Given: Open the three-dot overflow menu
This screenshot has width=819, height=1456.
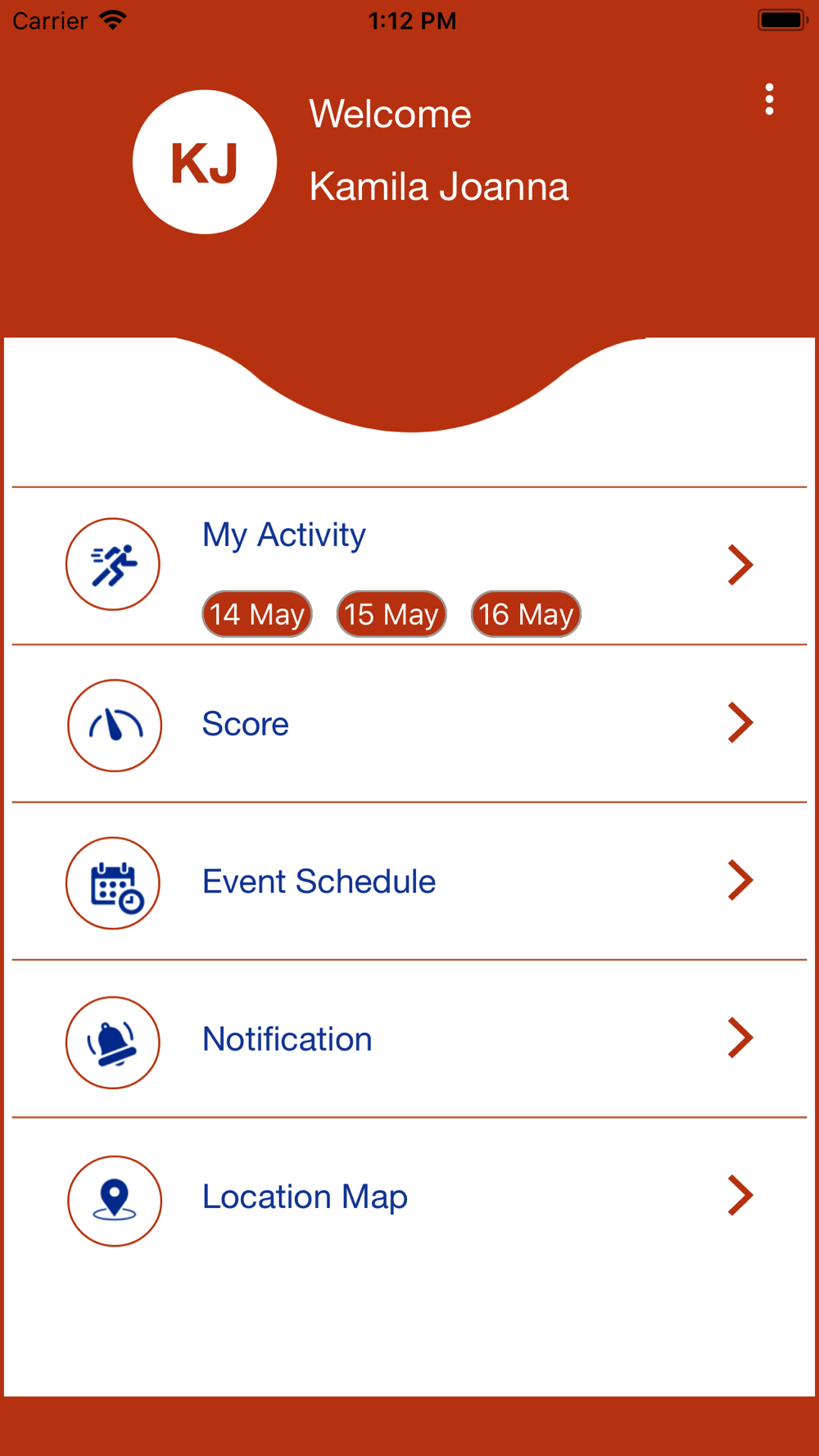Looking at the screenshot, I should click(769, 99).
